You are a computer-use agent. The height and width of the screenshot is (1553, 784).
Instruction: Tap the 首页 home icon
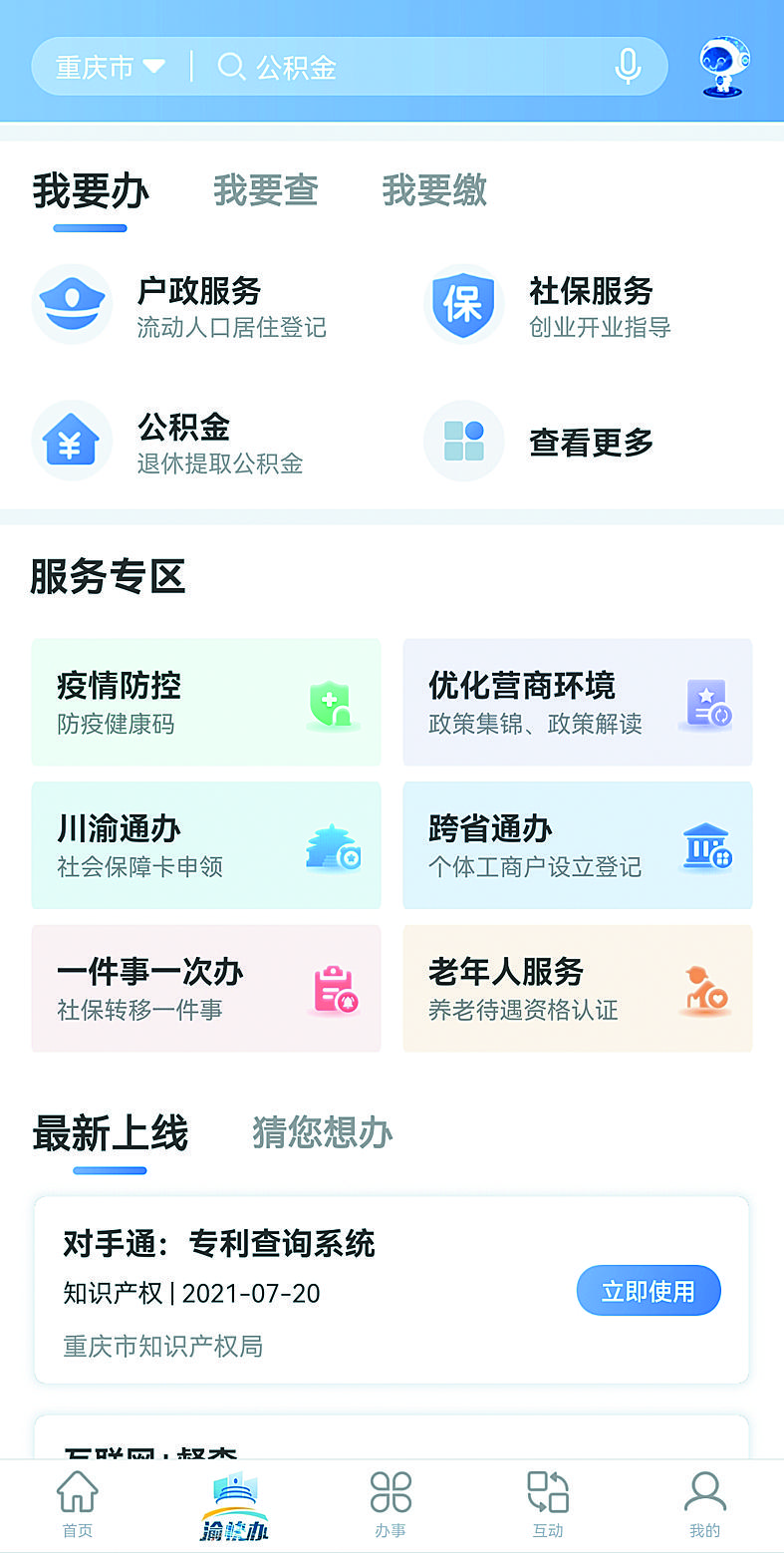tap(77, 1492)
